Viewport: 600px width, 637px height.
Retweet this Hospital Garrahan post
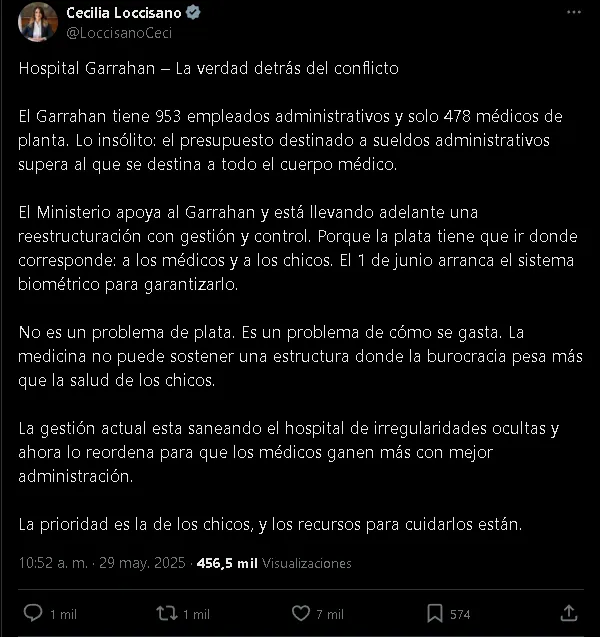[x=167, y=612]
